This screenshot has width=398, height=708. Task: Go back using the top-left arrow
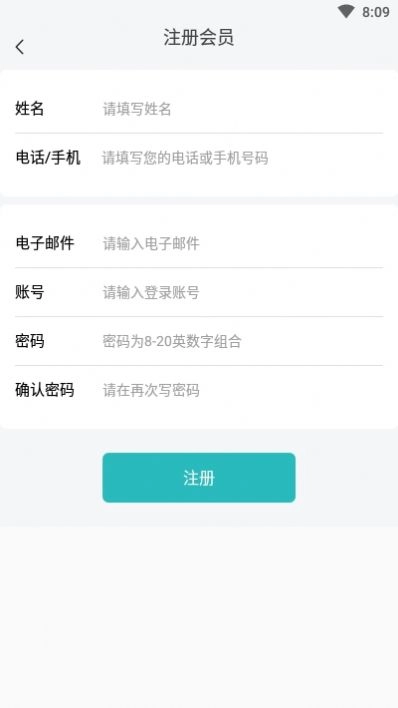19,47
